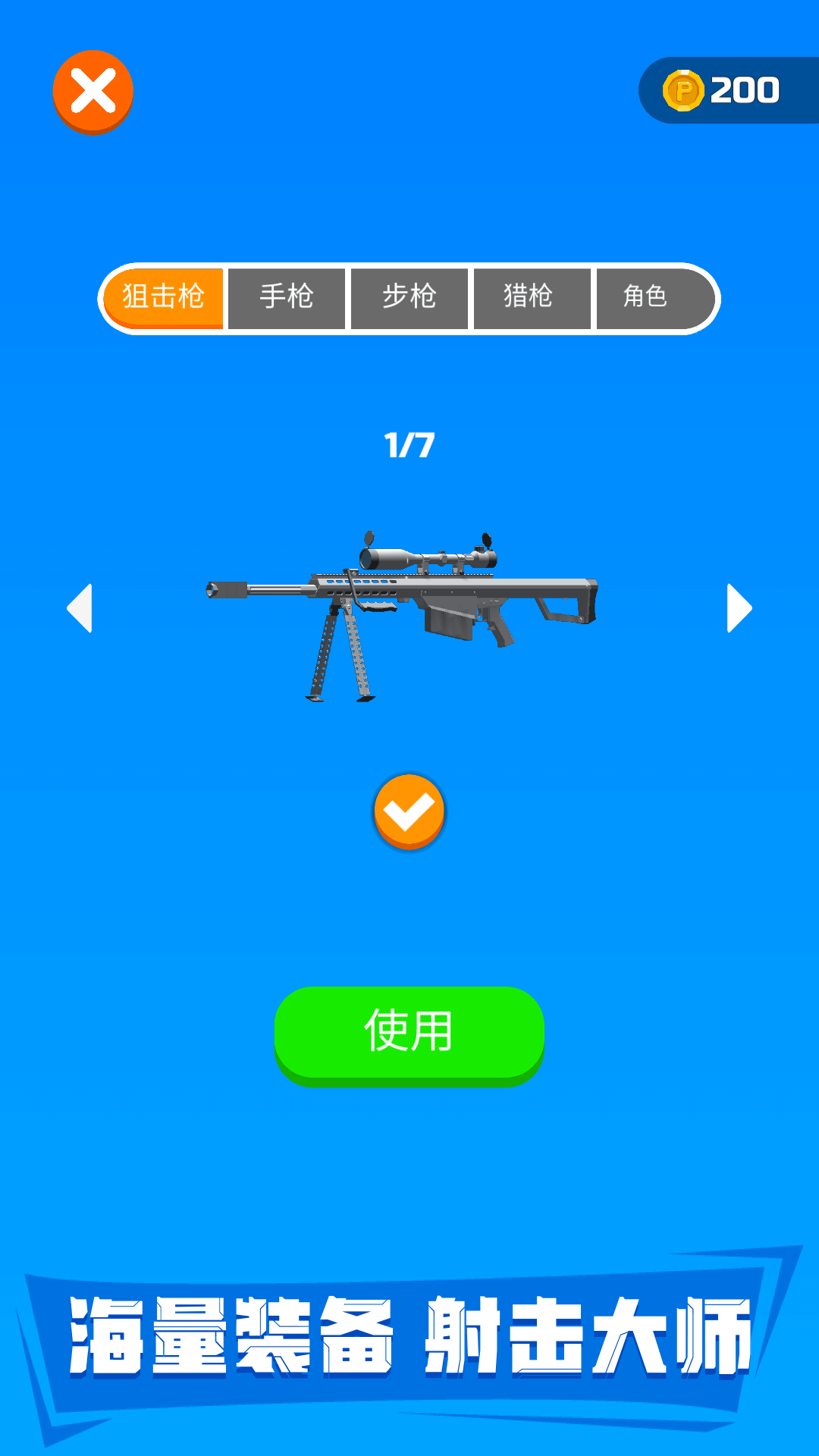
Task: Open the 步枪 tab
Action: [409, 297]
